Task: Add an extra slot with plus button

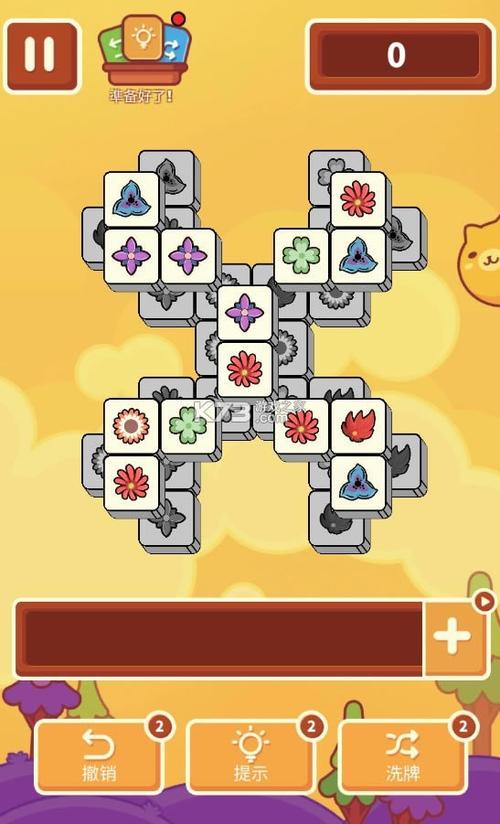Action: tap(454, 638)
